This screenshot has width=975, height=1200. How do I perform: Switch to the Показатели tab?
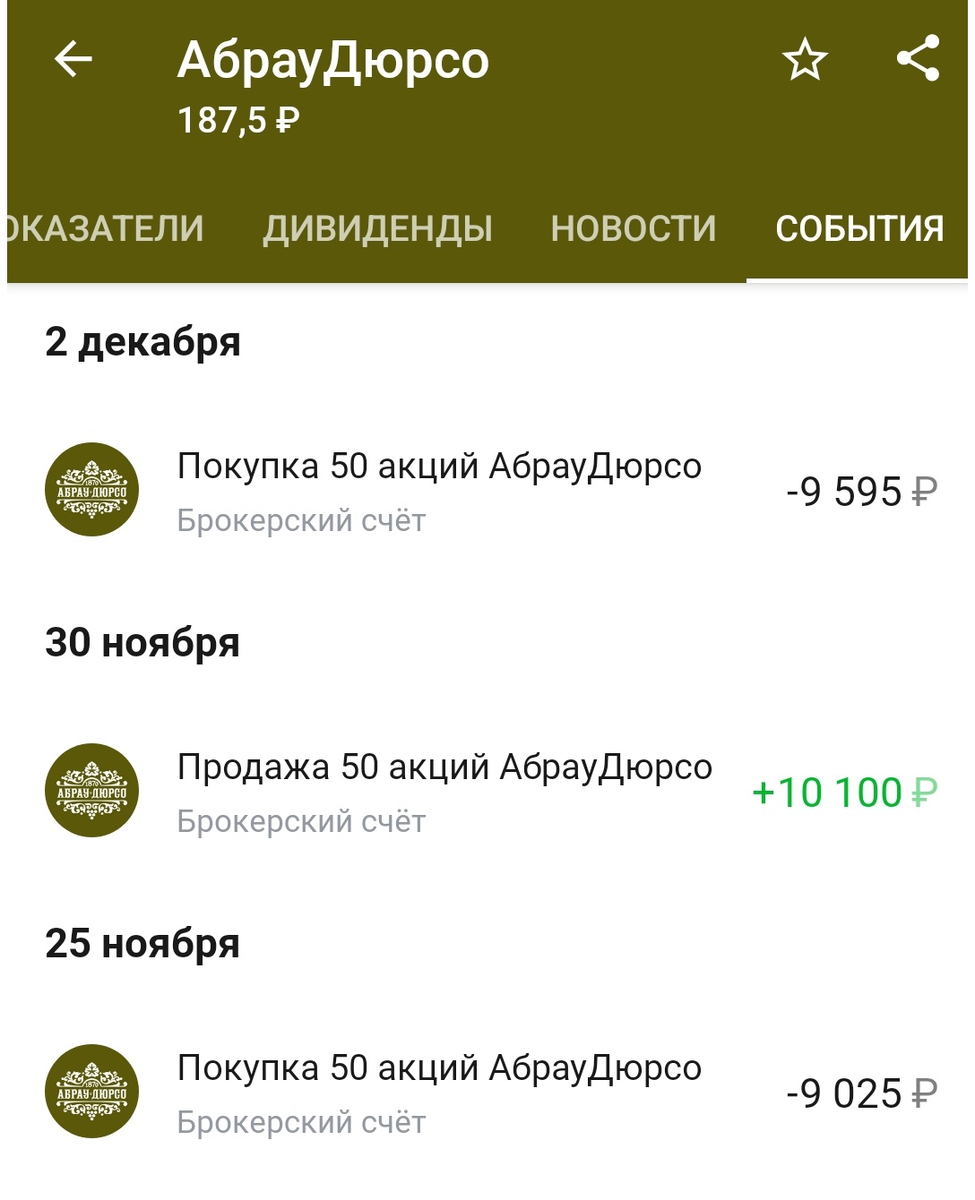coord(105,229)
